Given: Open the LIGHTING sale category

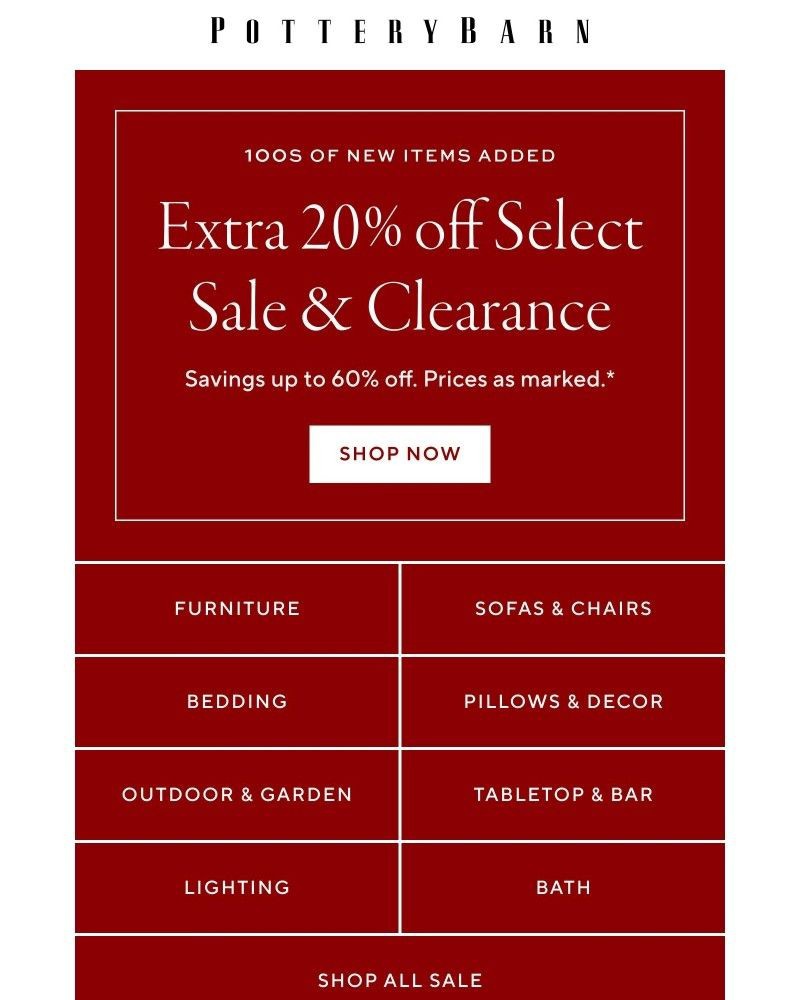Looking at the screenshot, I should tap(236, 887).
